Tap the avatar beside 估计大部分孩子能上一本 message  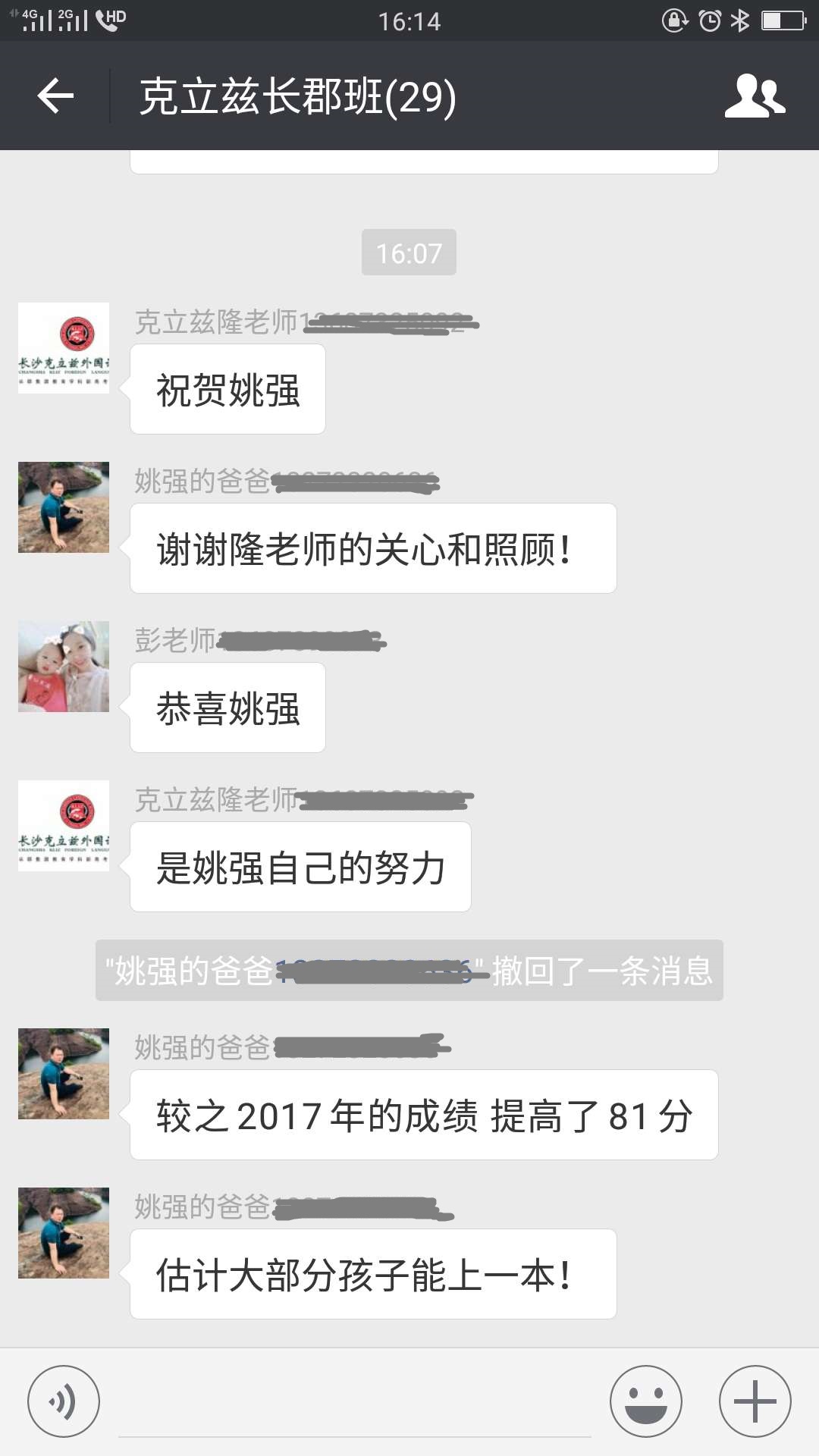point(64,1233)
